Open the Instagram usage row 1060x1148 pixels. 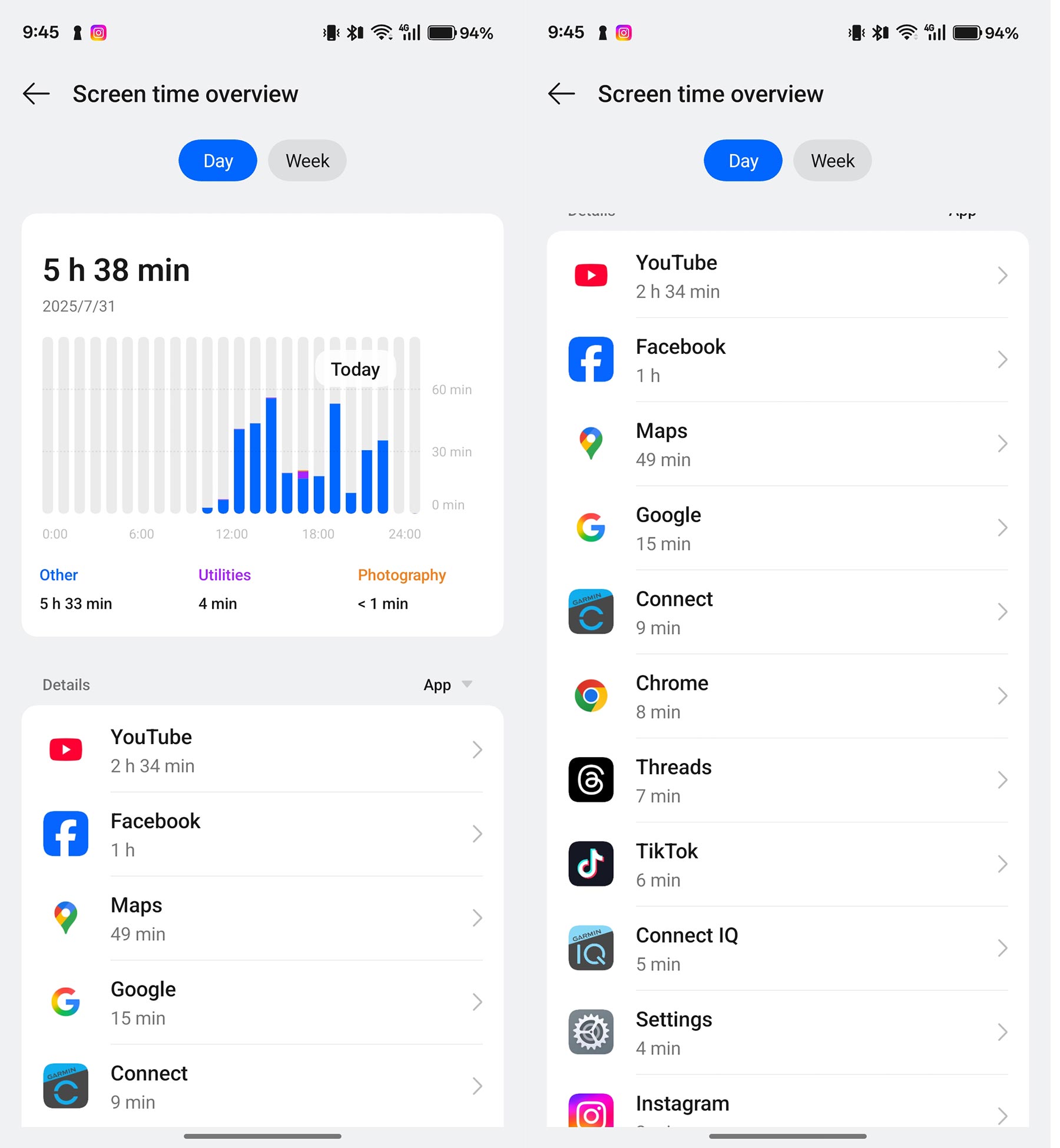[787, 1110]
